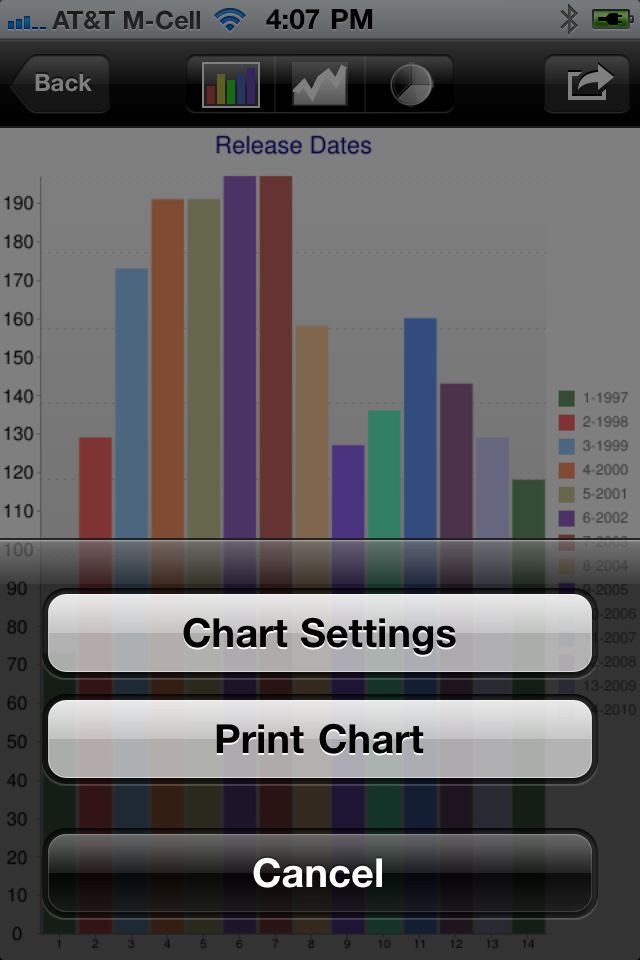Open Chart Settings

click(320, 634)
